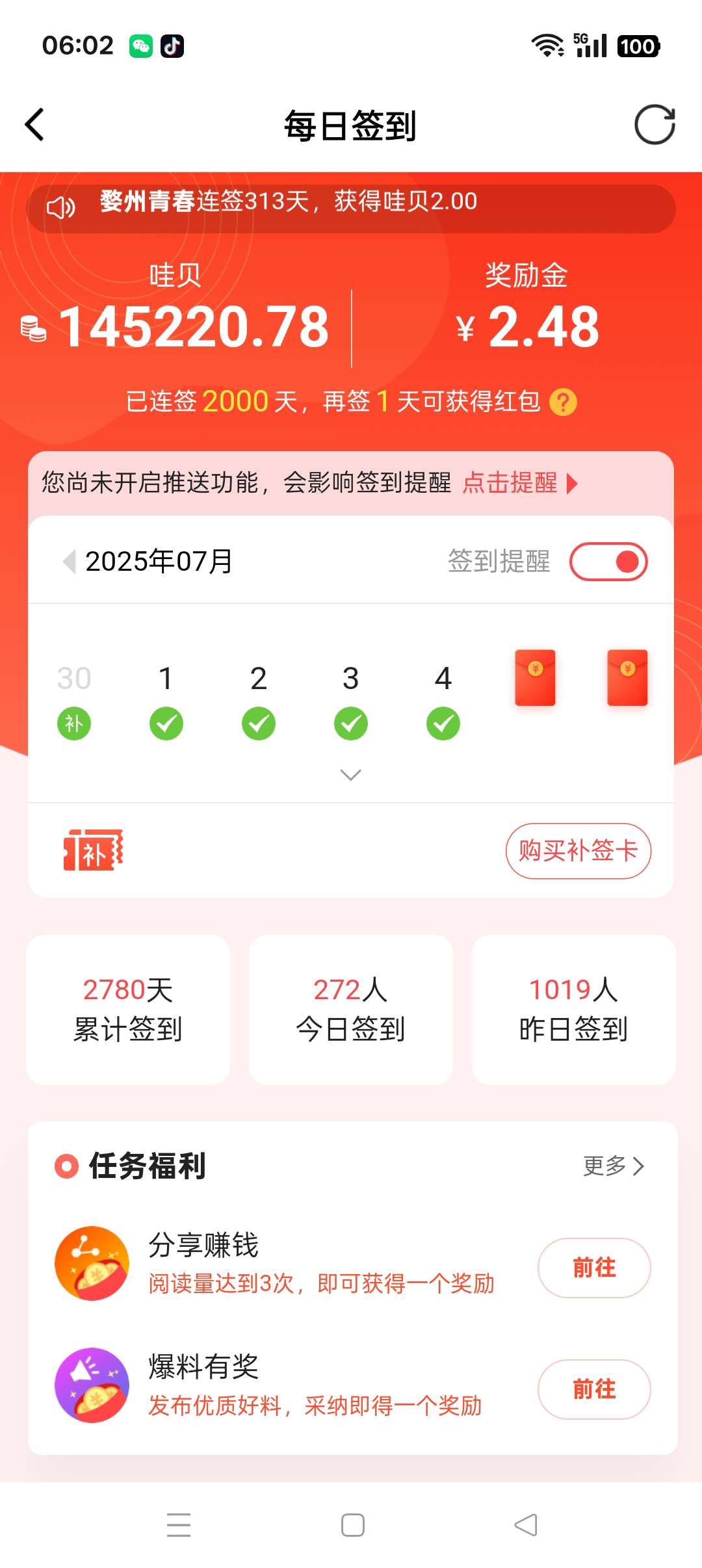Viewport: 702px width, 1568px height.
Task: Go back using the top-left arrow
Action: pos(35,125)
